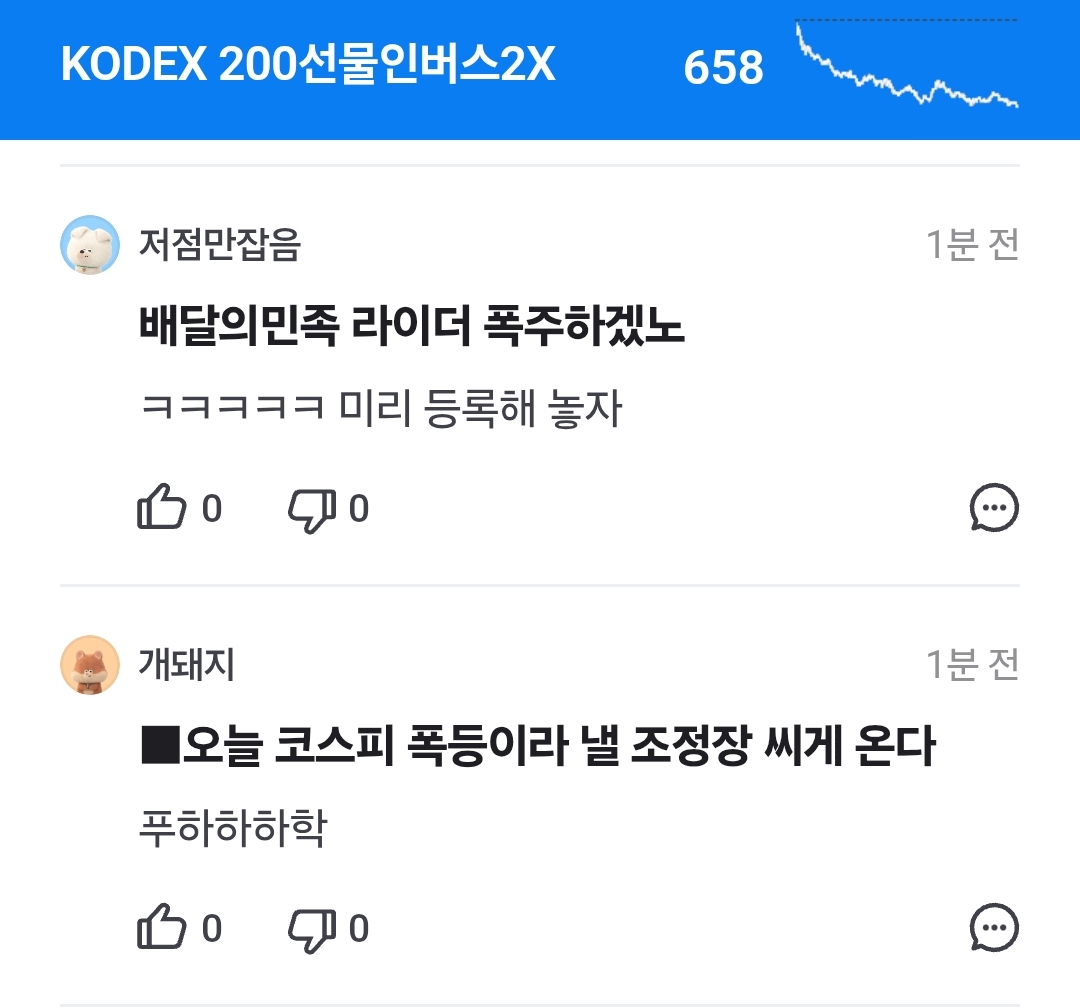View 개돼지's profile

[90, 665]
